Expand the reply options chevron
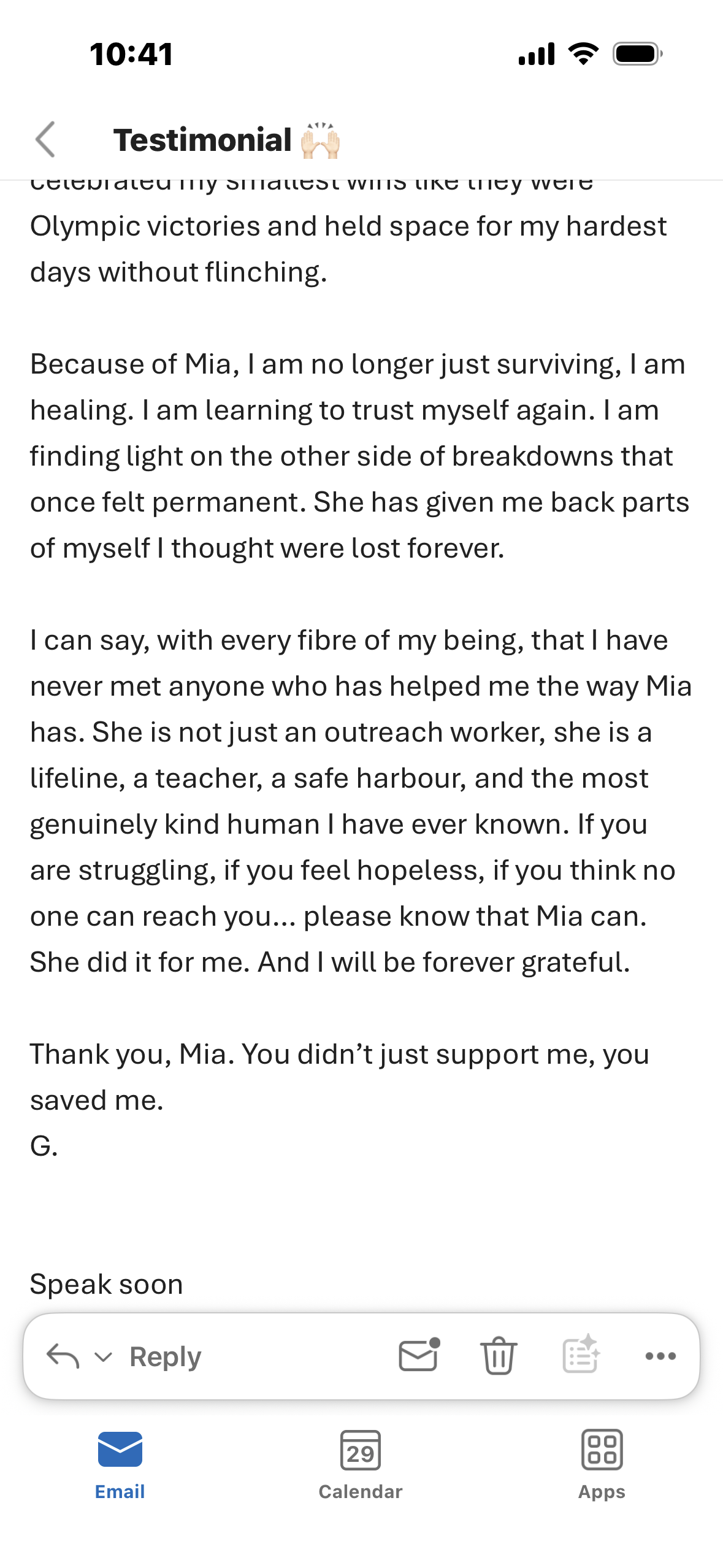723x1568 pixels. tap(103, 1356)
